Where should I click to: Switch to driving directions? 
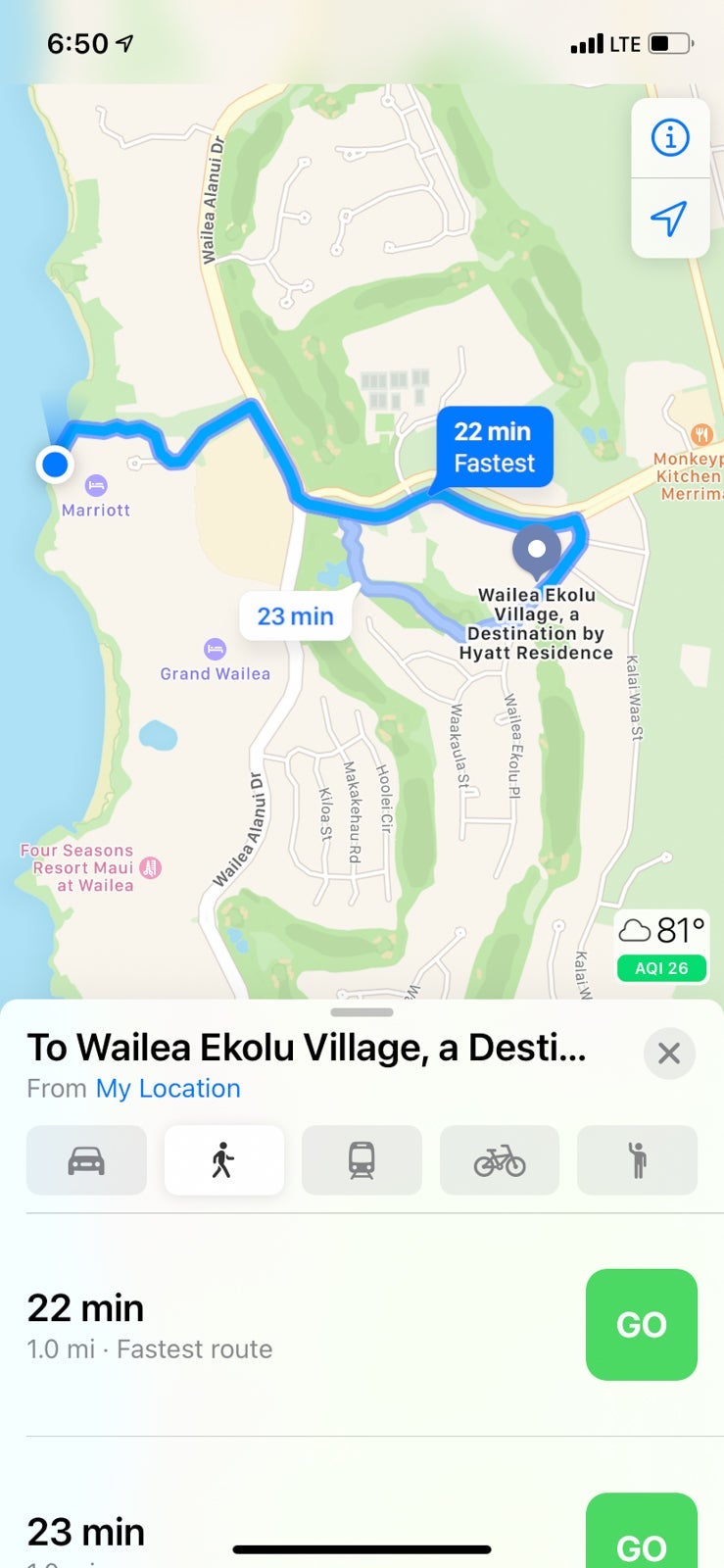[x=86, y=1160]
